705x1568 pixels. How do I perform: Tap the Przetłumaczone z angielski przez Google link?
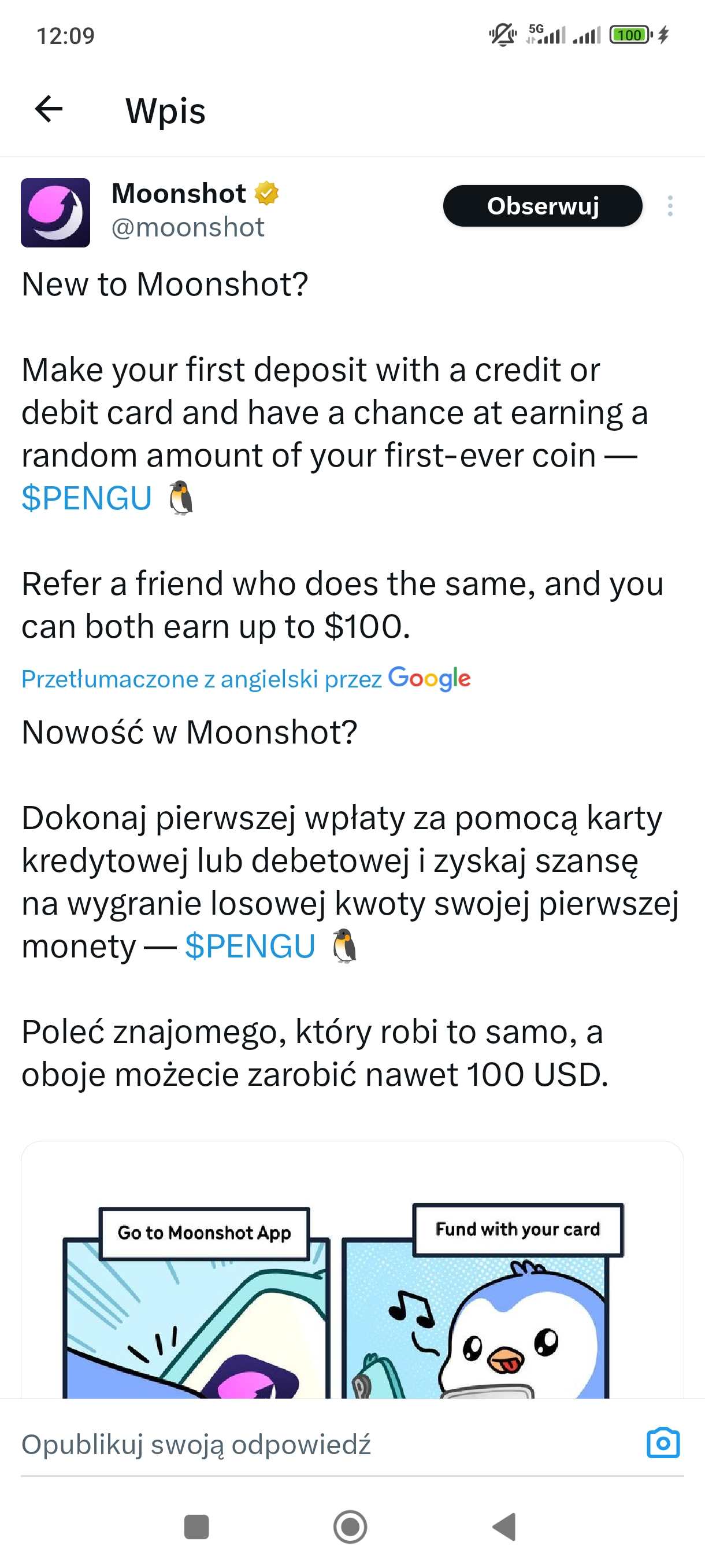click(x=246, y=678)
